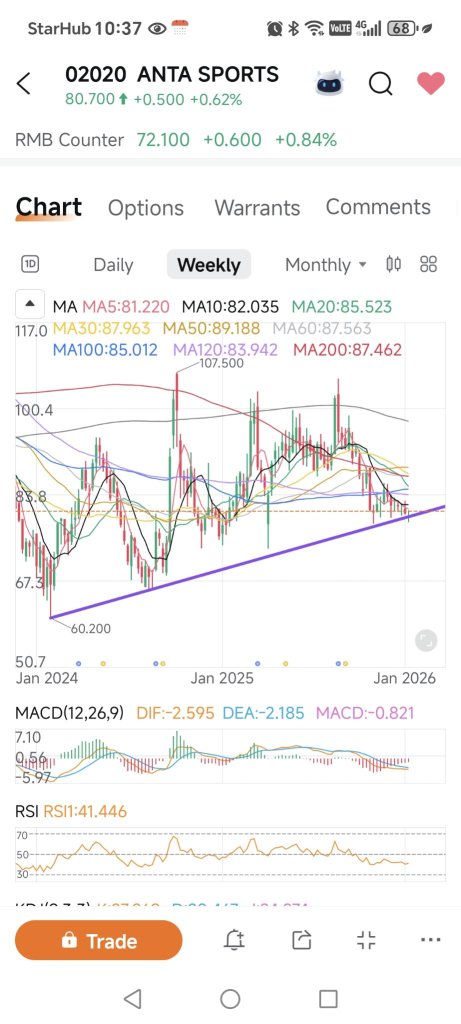This screenshot has width=461, height=1024.
Task: Expand the chart to fullscreen
Action: (425, 640)
